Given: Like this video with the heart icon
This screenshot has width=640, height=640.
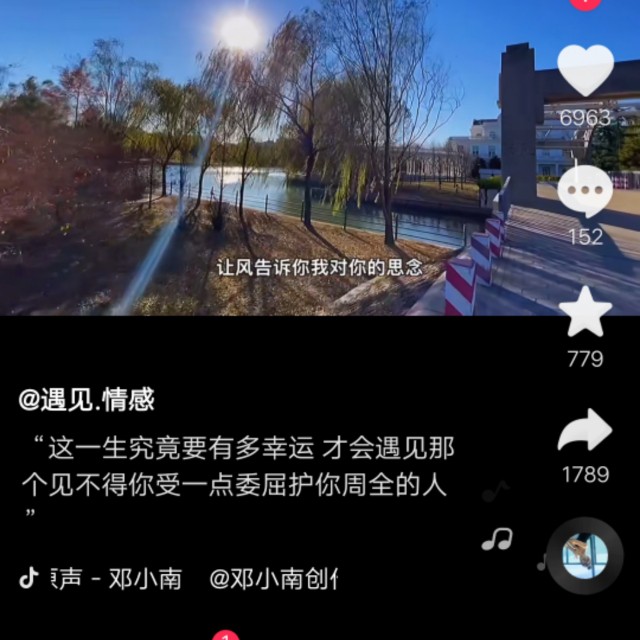Looking at the screenshot, I should (x=585, y=70).
